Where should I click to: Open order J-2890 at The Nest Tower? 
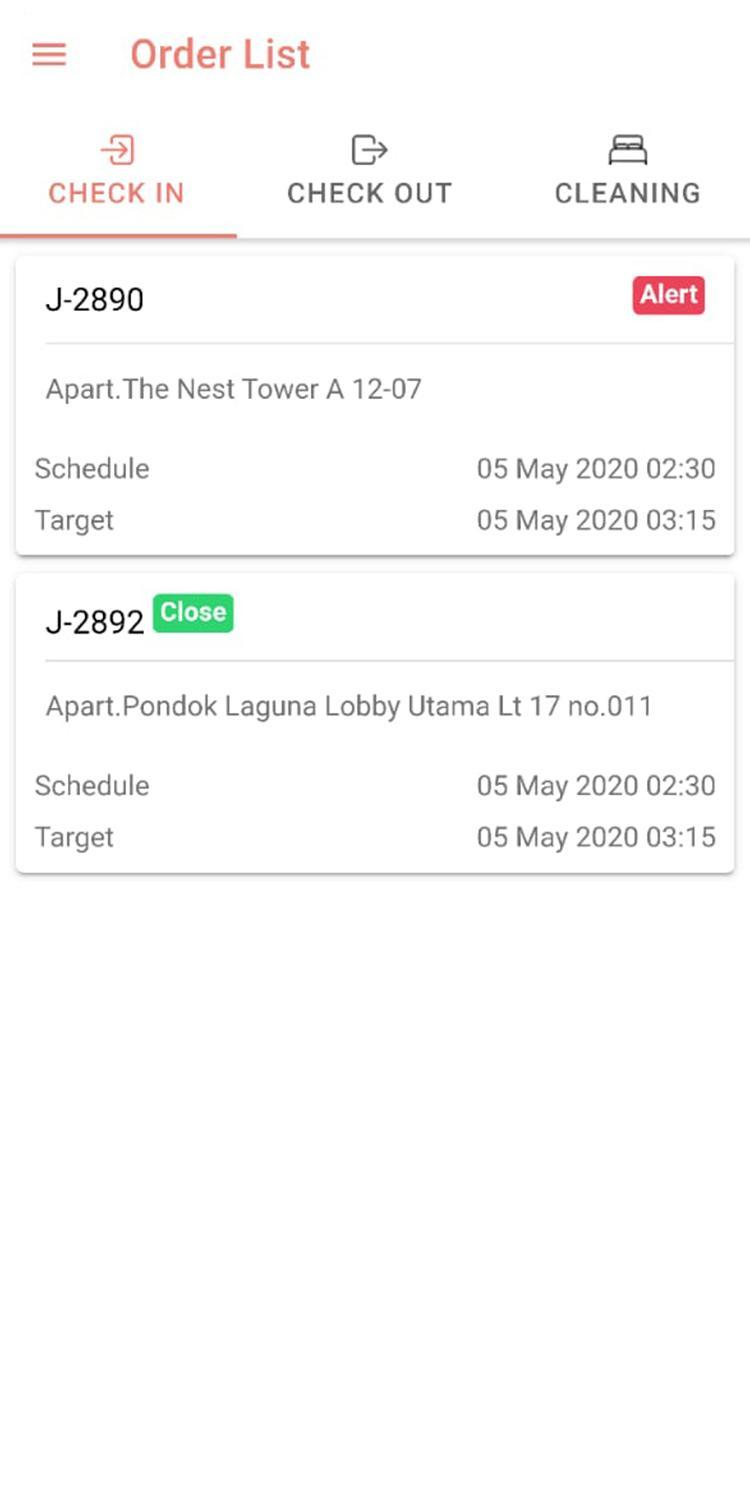[375, 405]
